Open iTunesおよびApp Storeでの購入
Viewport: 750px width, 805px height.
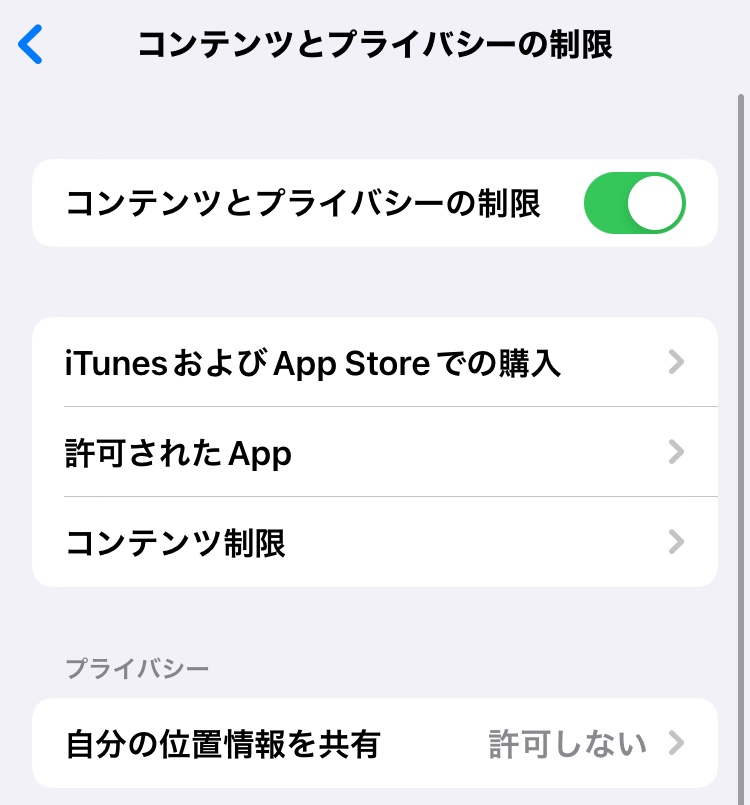pos(375,362)
